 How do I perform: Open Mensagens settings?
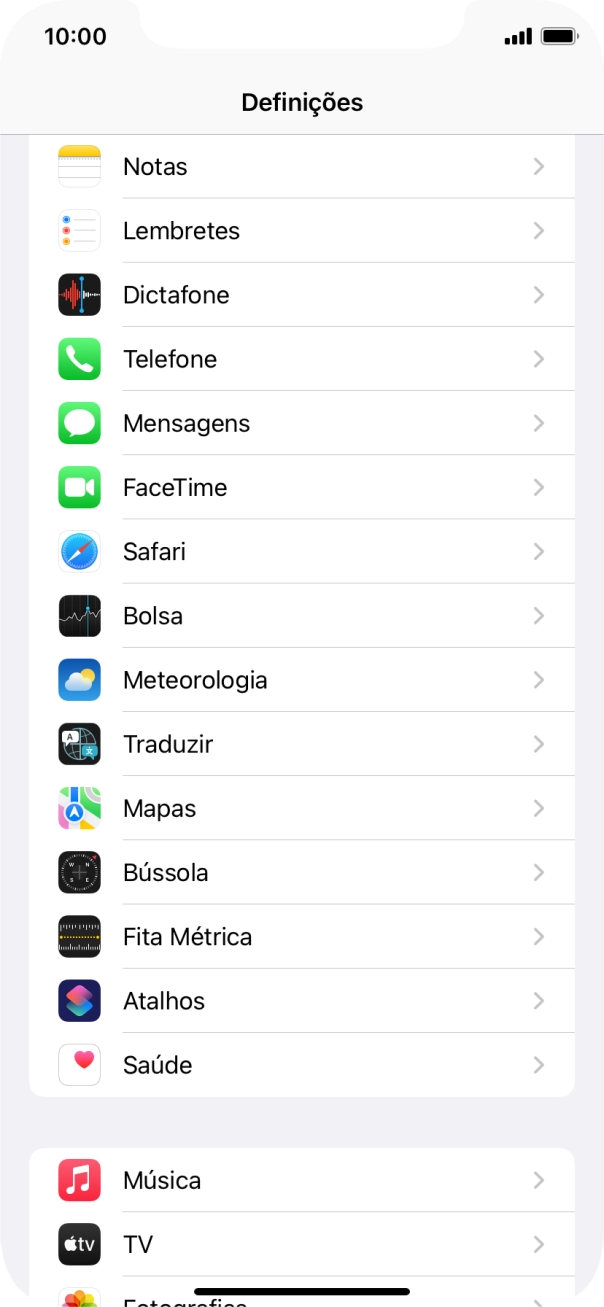pyautogui.click(x=300, y=423)
